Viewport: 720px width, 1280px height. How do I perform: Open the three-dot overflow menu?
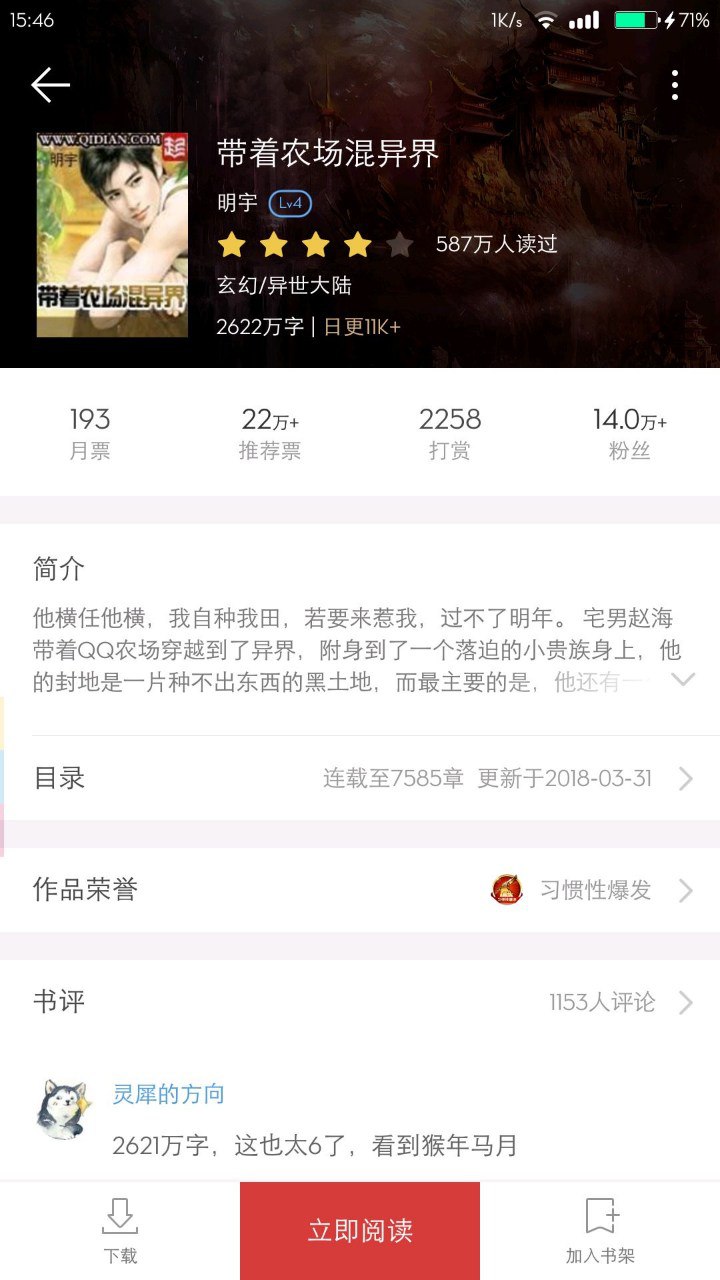pos(675,85)
